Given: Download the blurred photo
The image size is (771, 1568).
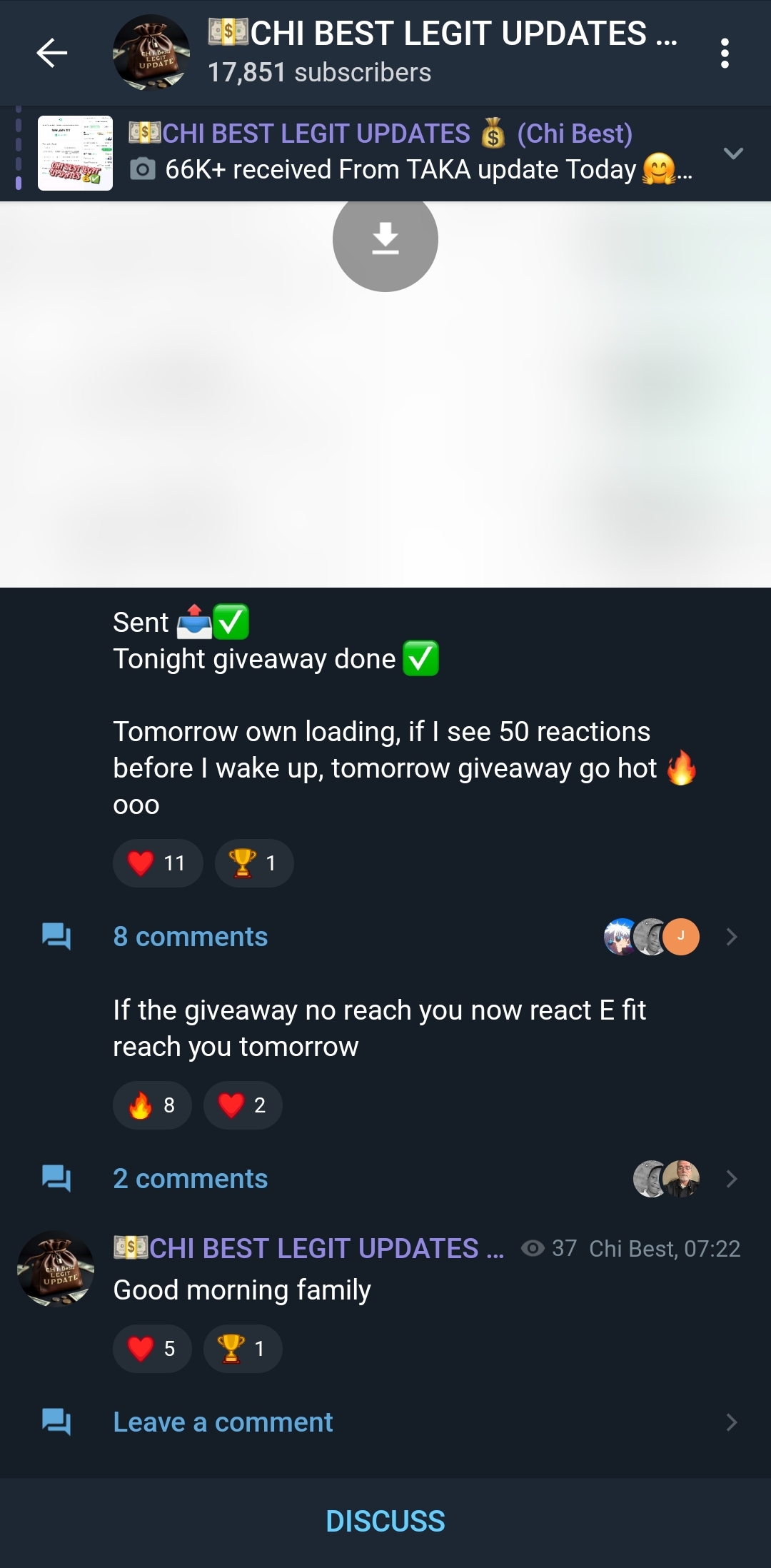Looking at the screenshot, I should 385,239.
